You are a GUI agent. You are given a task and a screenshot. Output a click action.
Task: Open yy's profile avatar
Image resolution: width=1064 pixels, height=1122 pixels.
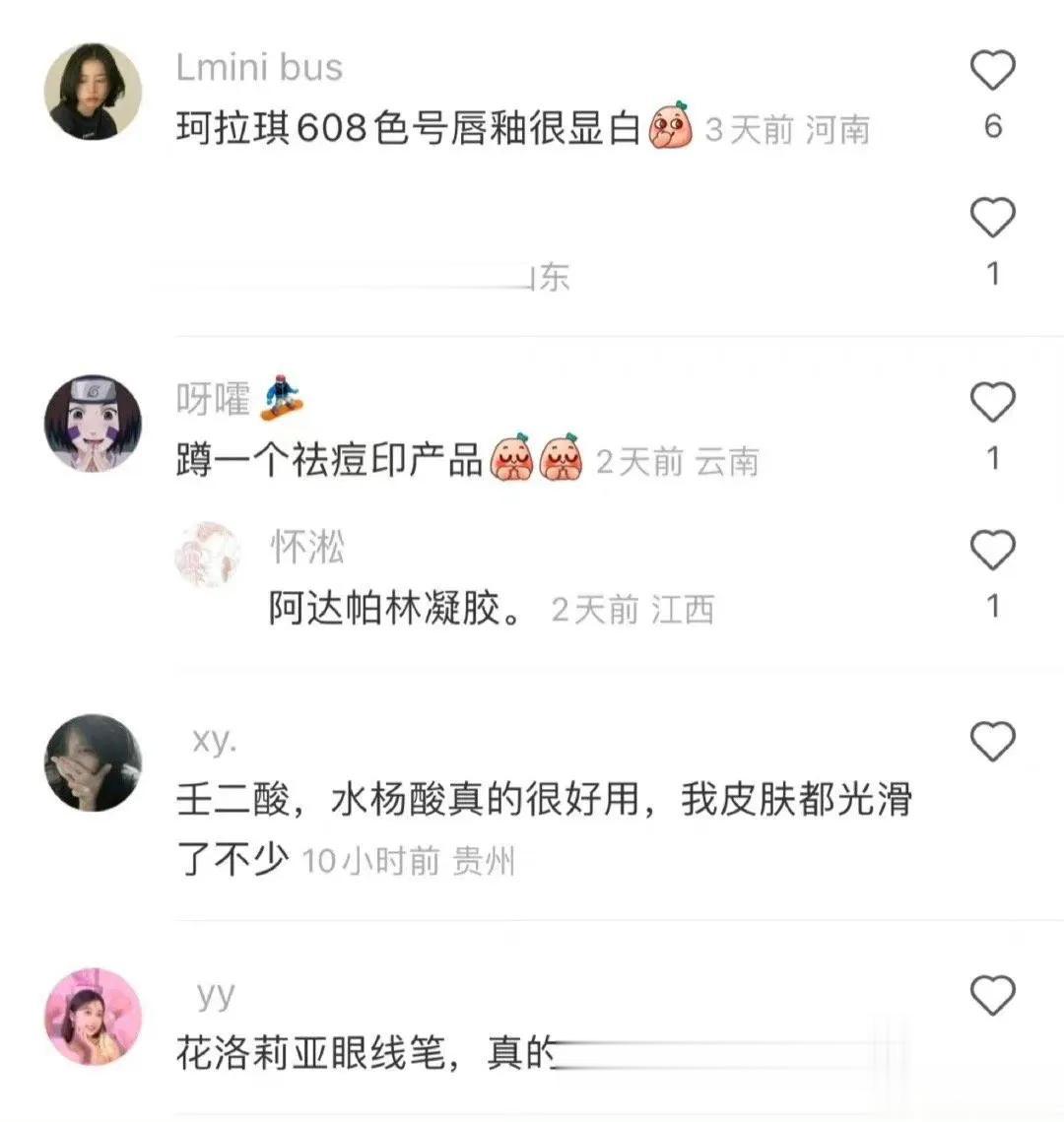point(94,1016)
